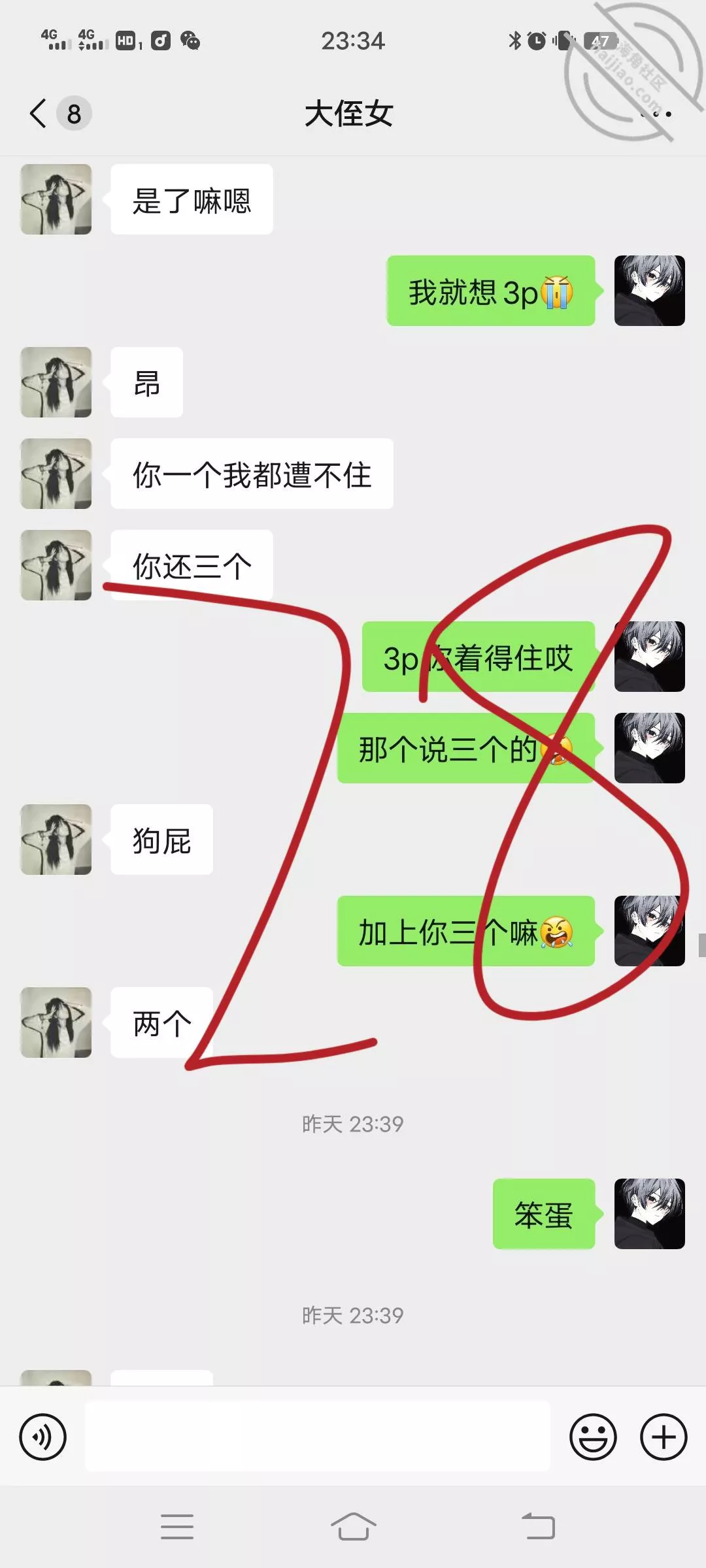The width and height of the screenshot is (706, 1568).
Task: Tap the system home button
Action: (353, 1527)
